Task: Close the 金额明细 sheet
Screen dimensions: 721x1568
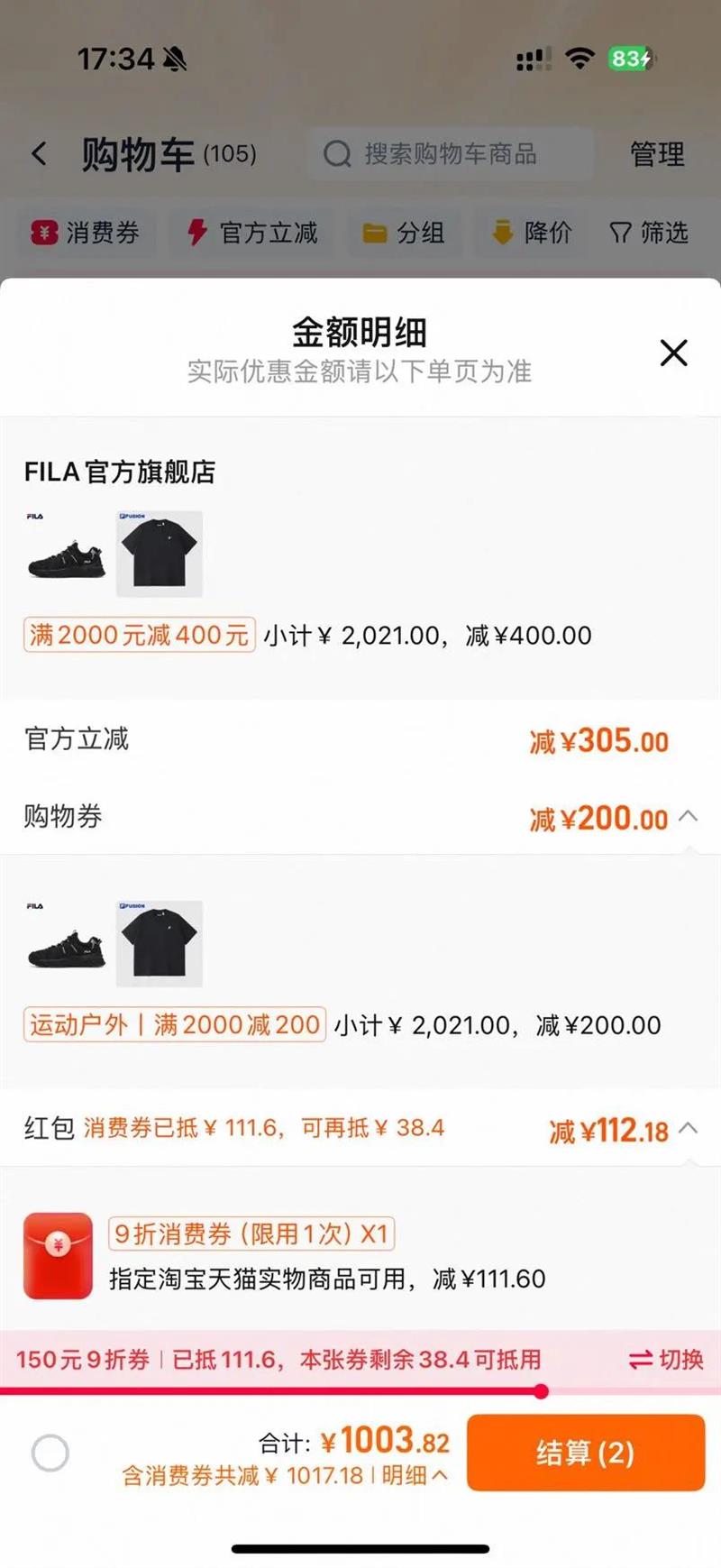Action: pos(673,353)
